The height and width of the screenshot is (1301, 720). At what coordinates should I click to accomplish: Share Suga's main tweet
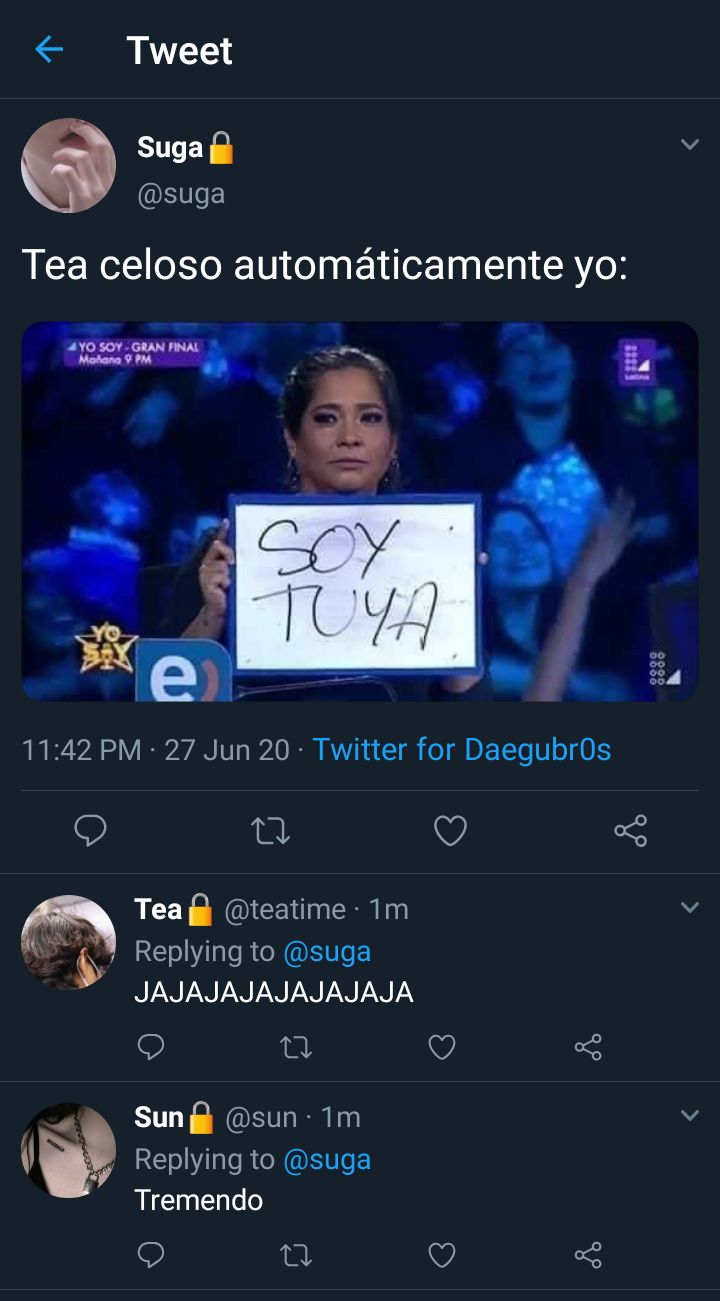pyautogui.click(x=630, y=830)
